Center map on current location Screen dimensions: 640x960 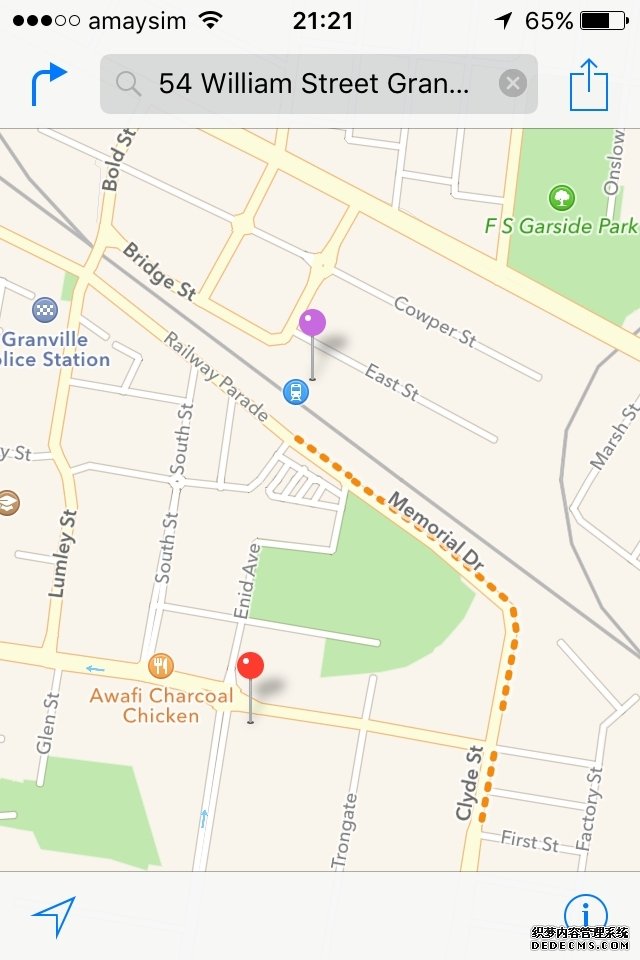54,914
